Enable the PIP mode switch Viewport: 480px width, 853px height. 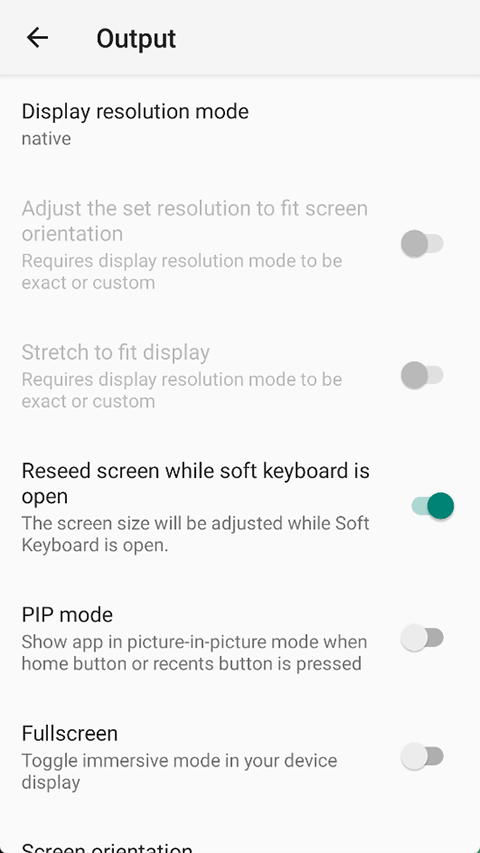422,638
